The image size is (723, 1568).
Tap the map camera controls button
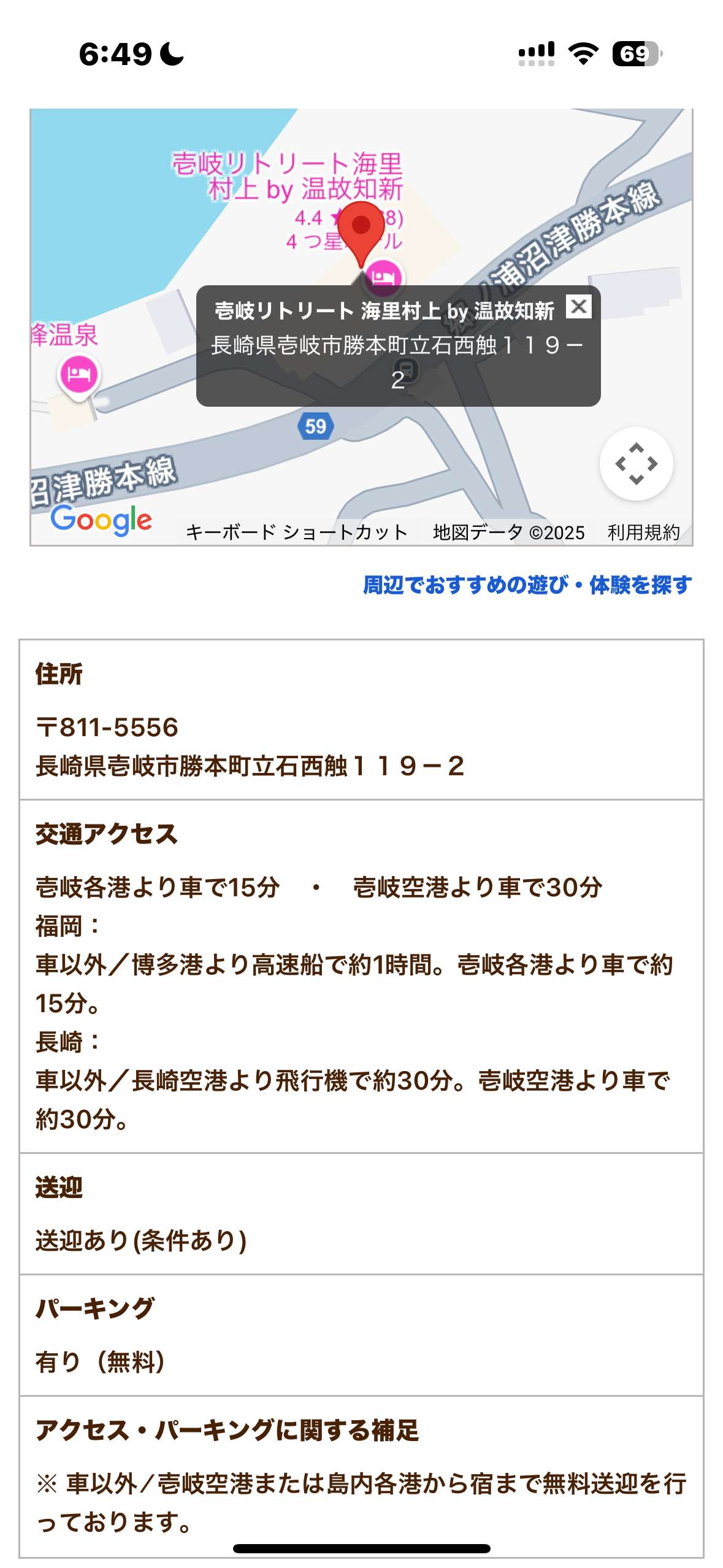tap(636, 464)
